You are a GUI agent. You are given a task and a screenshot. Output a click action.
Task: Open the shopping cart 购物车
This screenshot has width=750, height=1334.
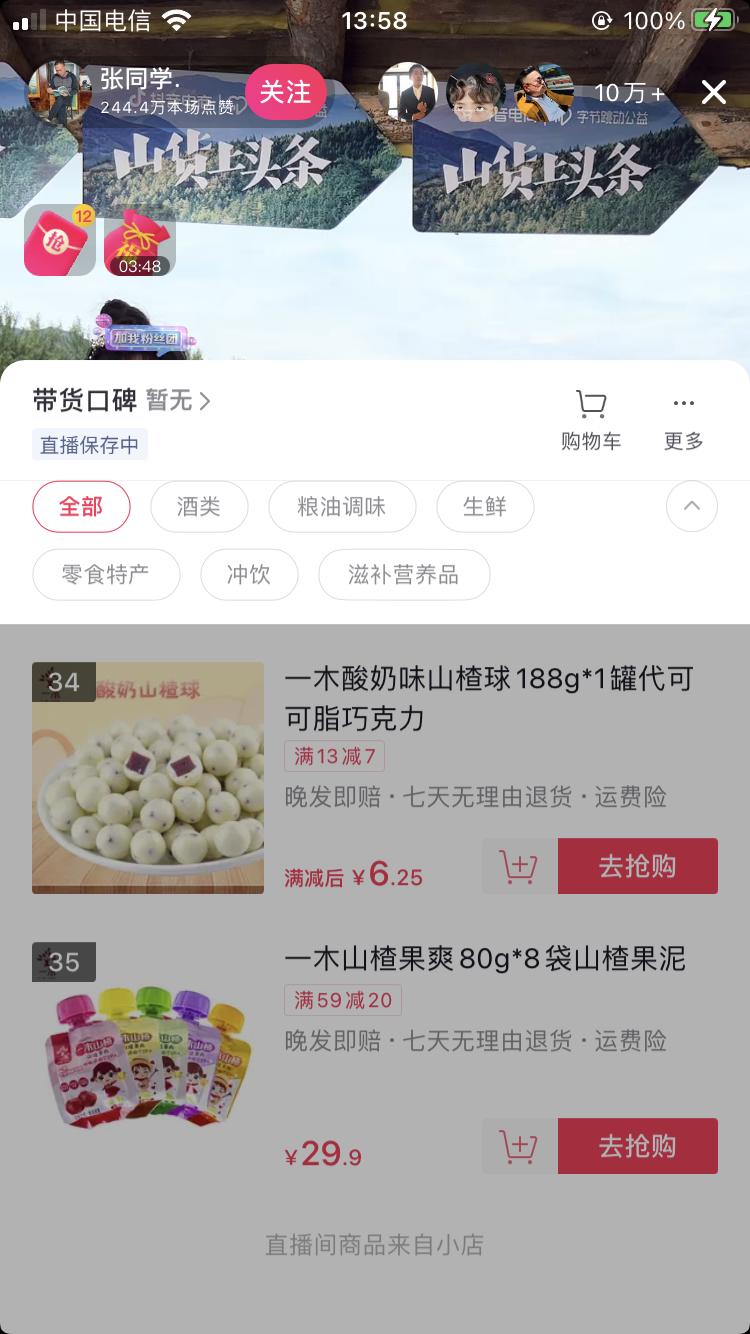point(591,420)
